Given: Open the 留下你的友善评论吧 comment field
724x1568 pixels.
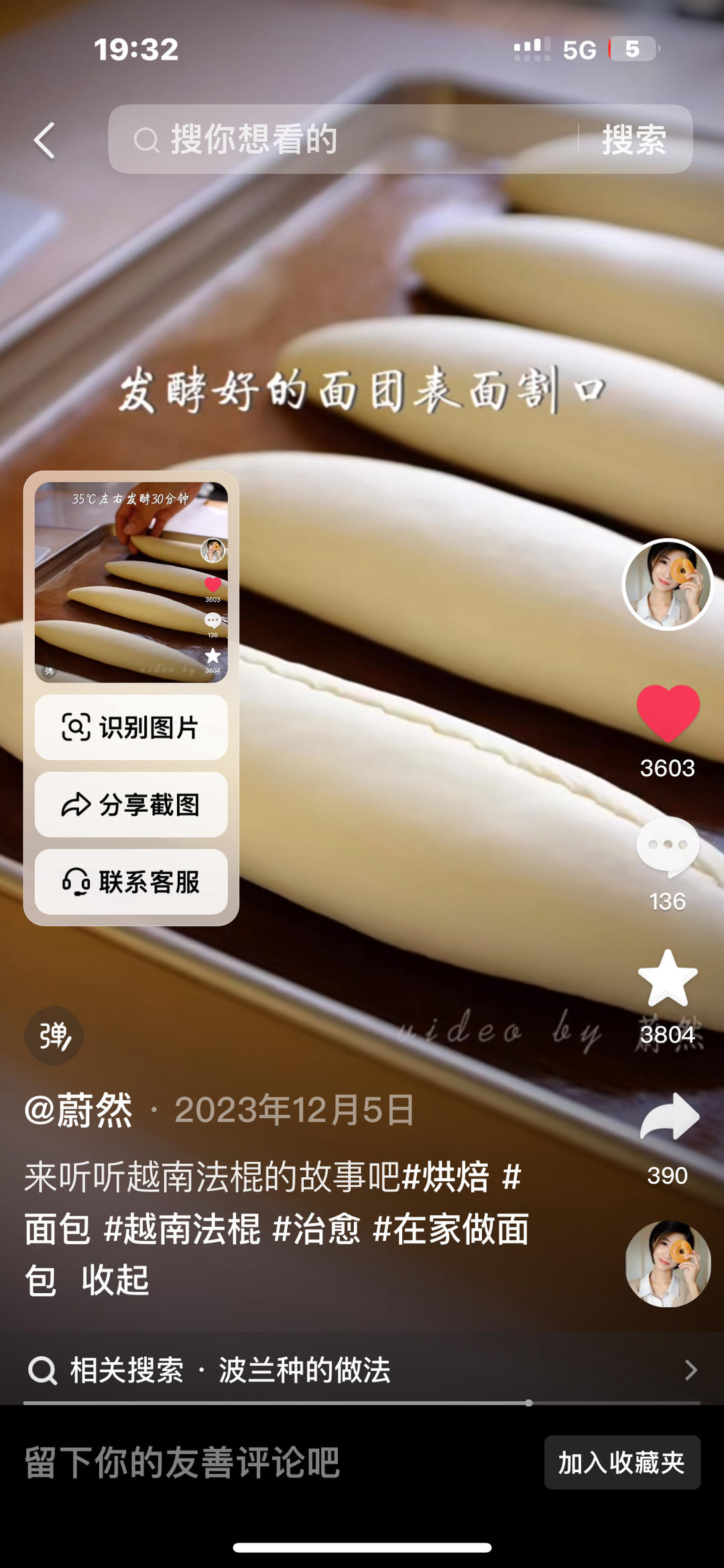Looking at the screenshot, I should pyautogui.click(x=182, y=1463).
